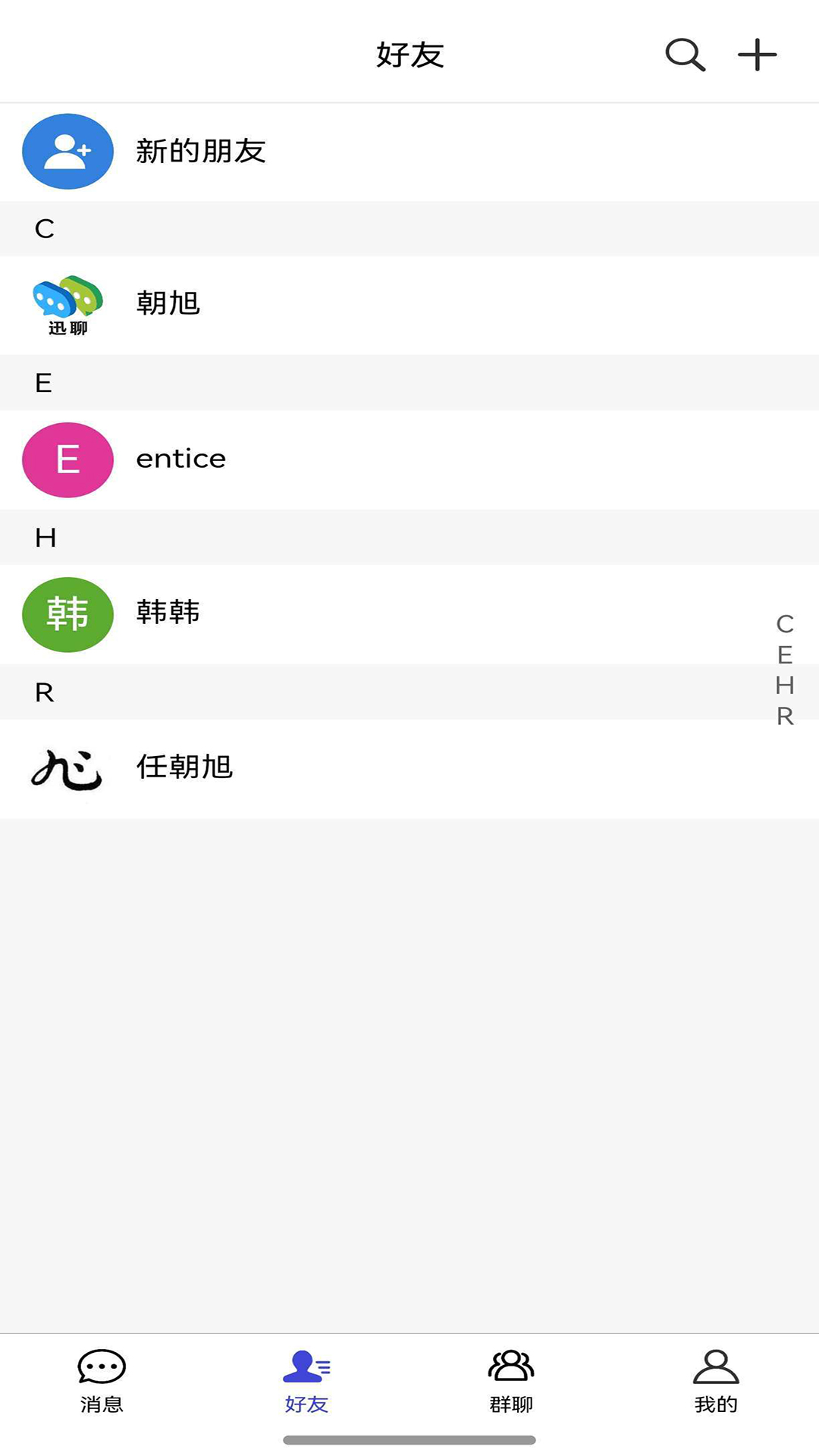Open the search icon in the title bar
The image size is (819, 1456).
[x=683, y=55]
